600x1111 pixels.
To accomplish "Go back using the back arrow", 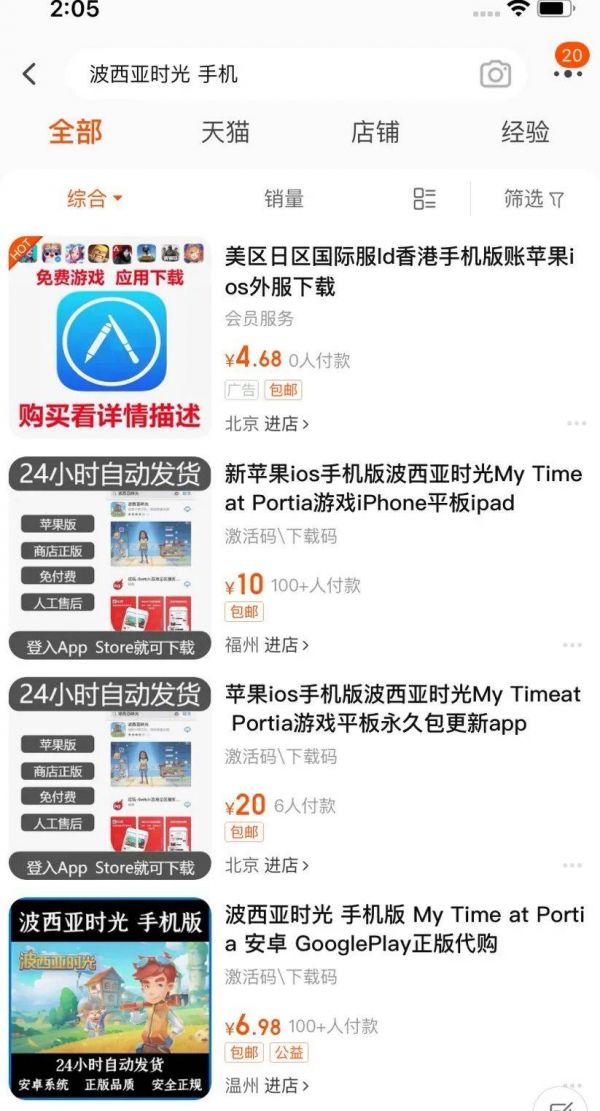I will (29, 74).
